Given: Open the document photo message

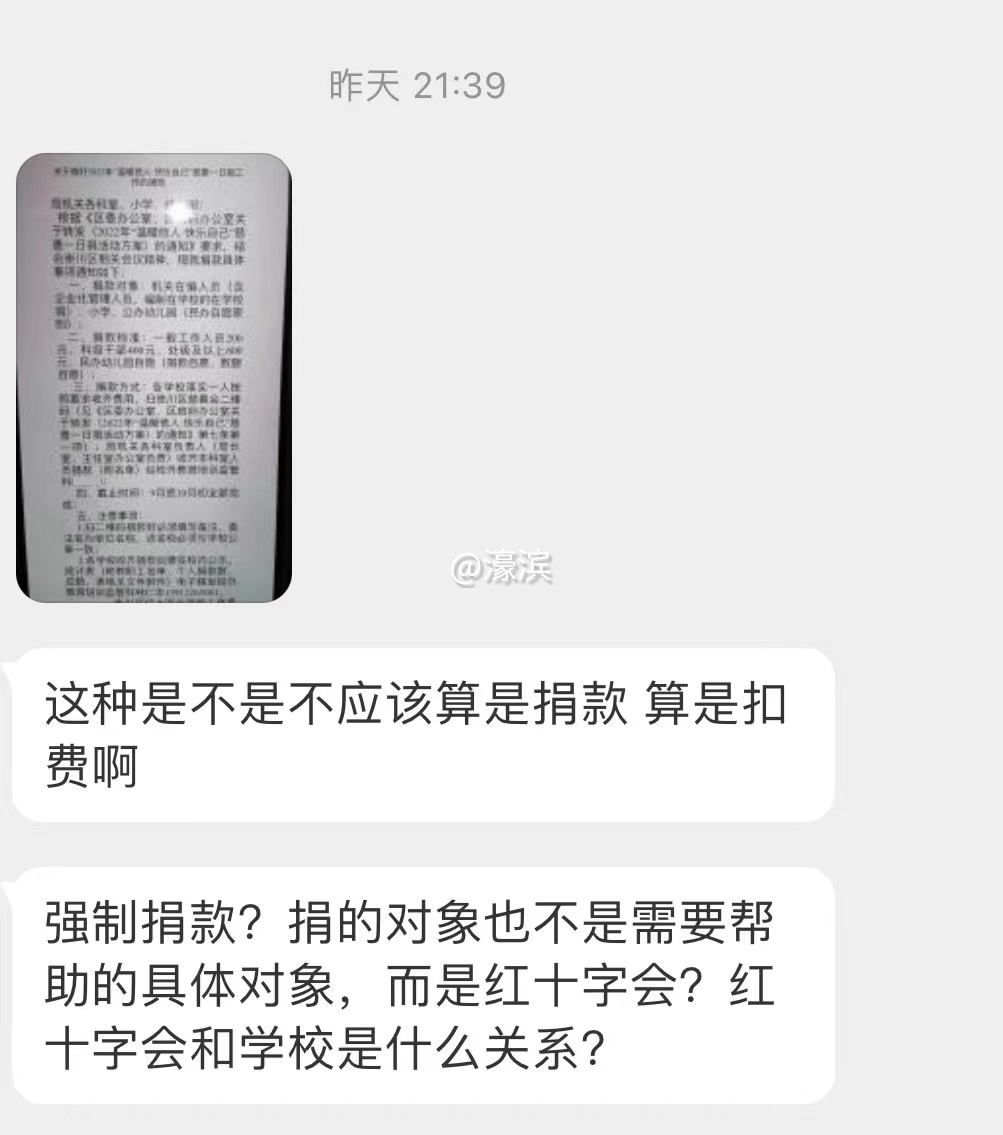Looking at the screenshot, I should tap(154, 377).
